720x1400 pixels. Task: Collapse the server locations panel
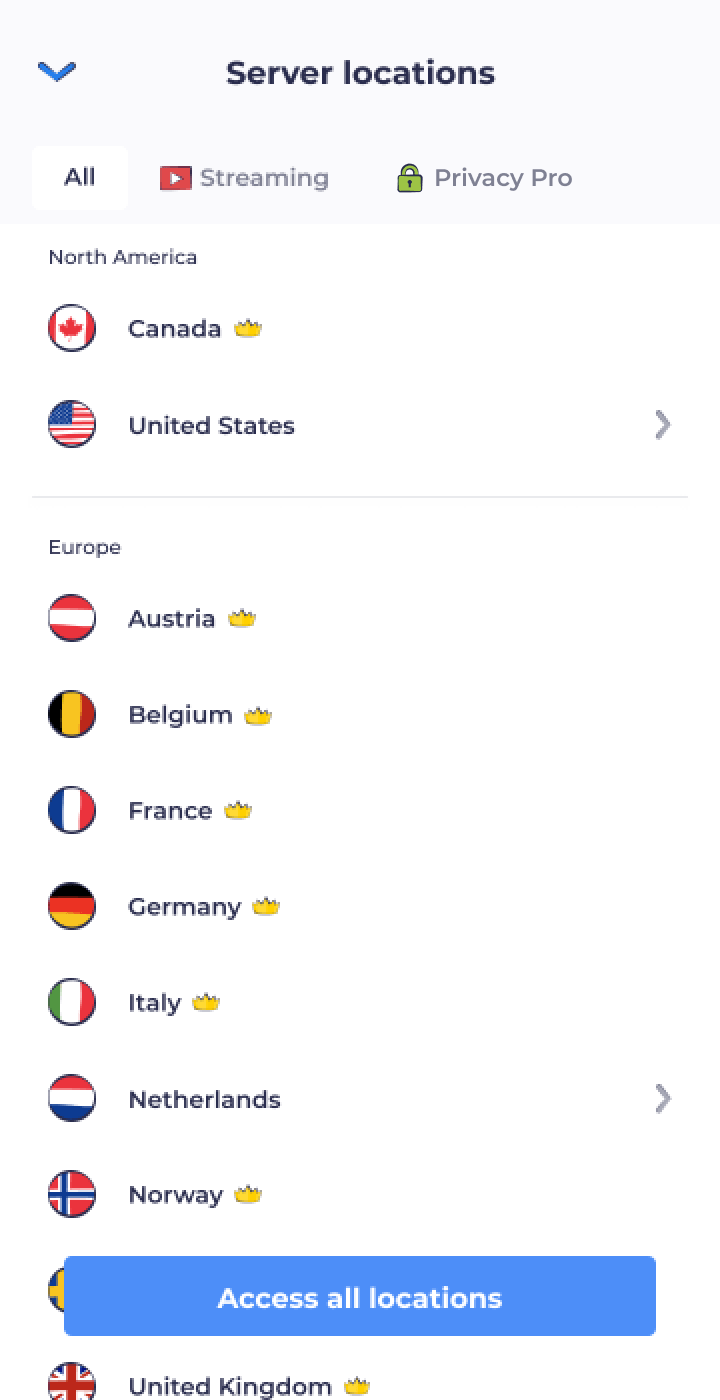click(x=57, y=72)
